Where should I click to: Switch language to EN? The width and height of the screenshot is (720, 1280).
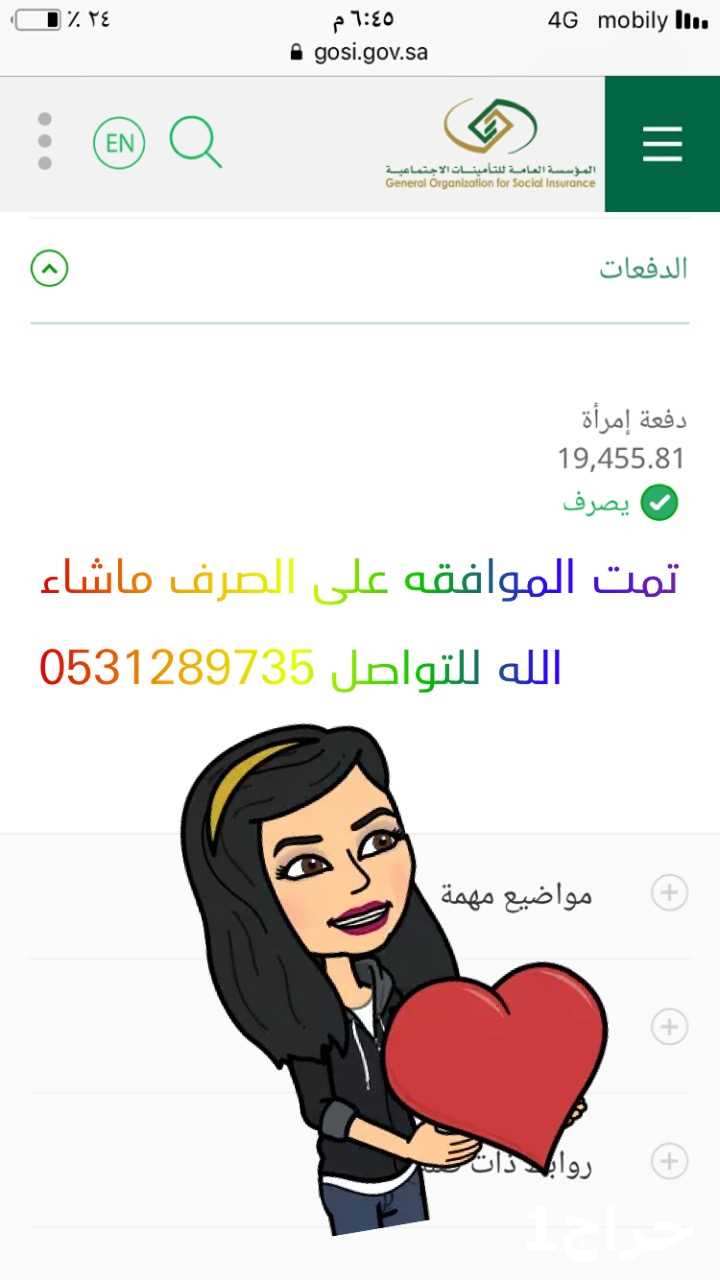(x=119, y=143)
